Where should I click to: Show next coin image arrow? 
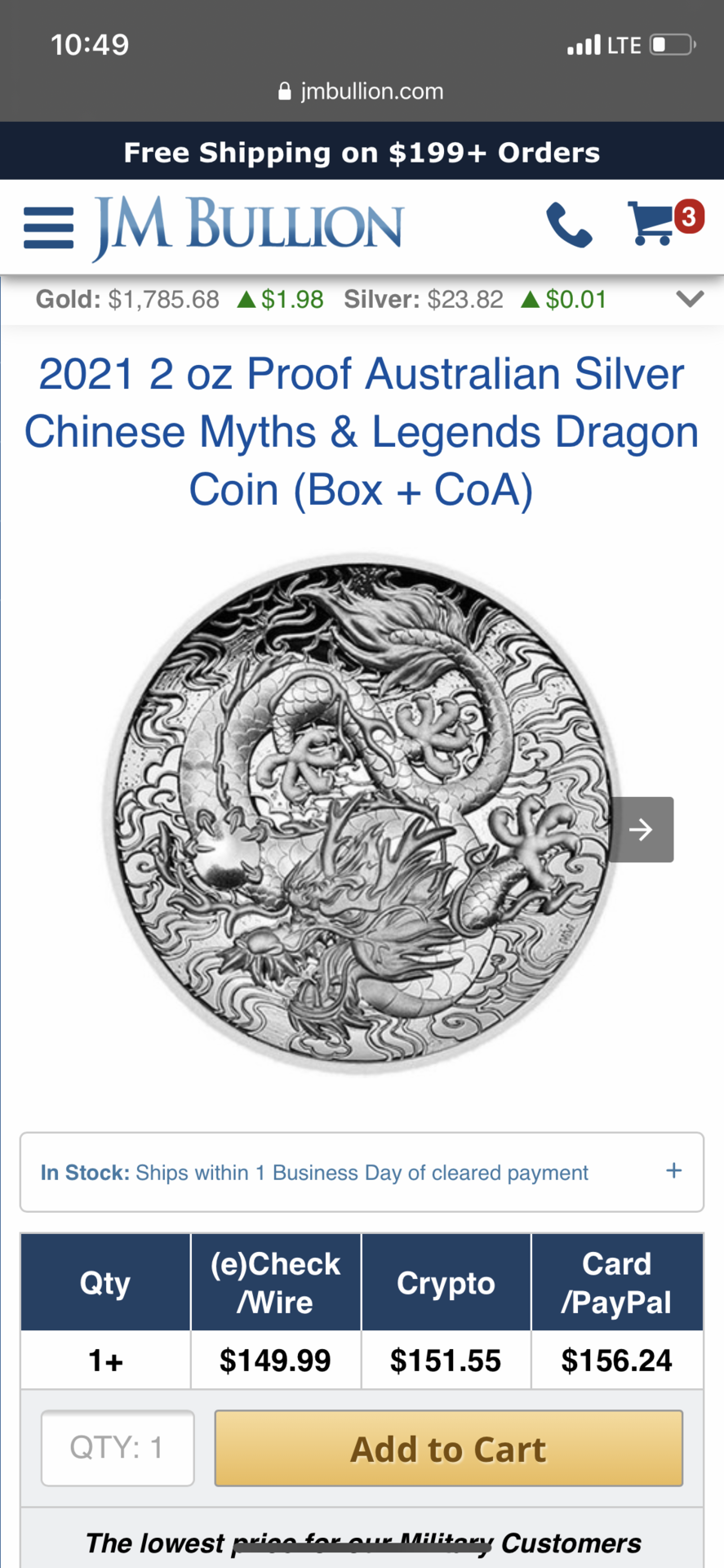(642, 830)
